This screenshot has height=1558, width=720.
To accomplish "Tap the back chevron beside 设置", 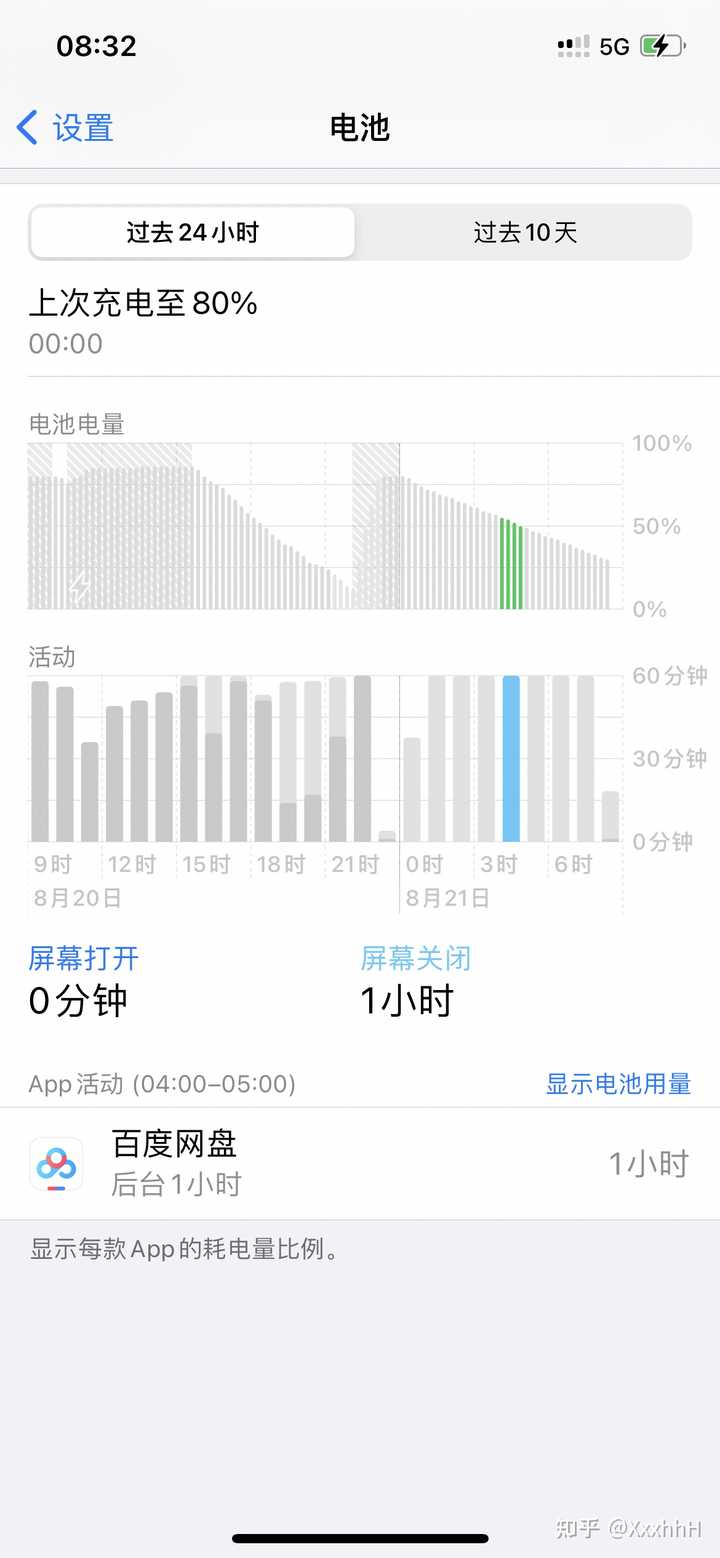I will click(x=26, y=127).
